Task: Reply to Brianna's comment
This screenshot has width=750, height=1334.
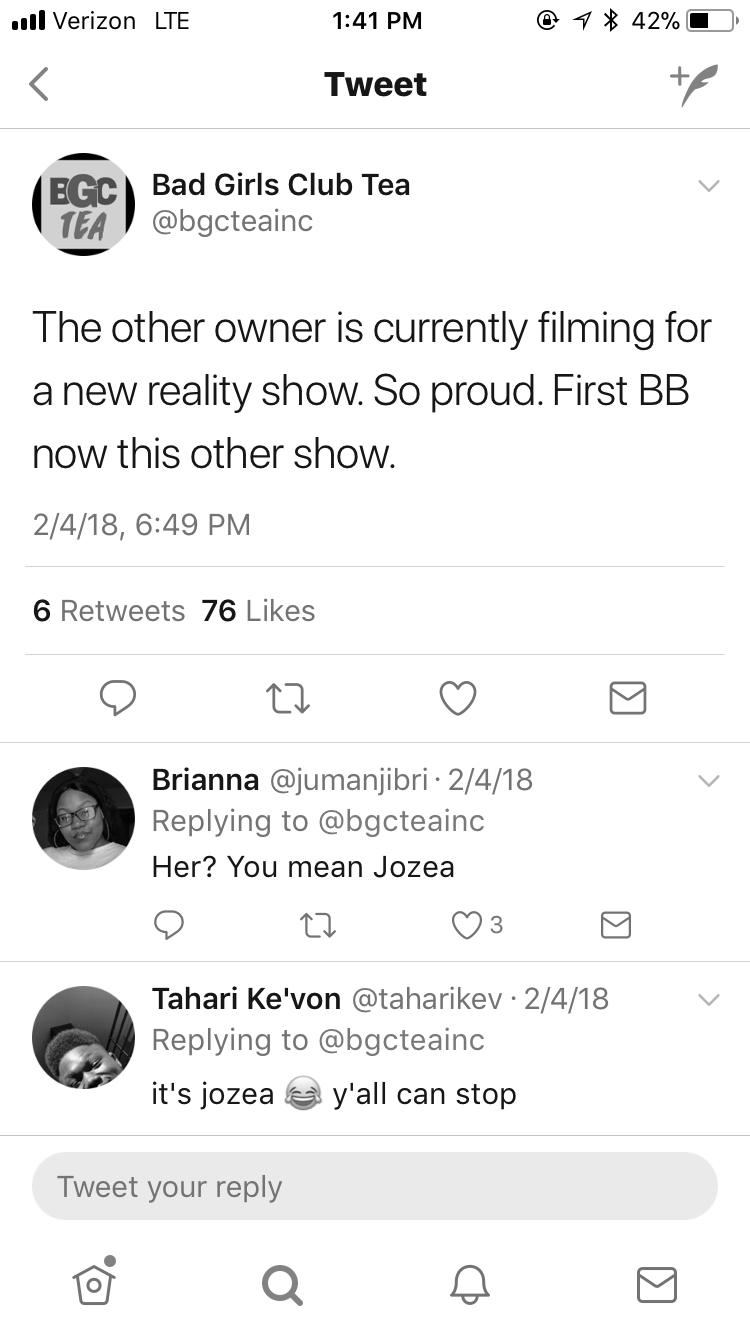Action: [x=169, y=925]
